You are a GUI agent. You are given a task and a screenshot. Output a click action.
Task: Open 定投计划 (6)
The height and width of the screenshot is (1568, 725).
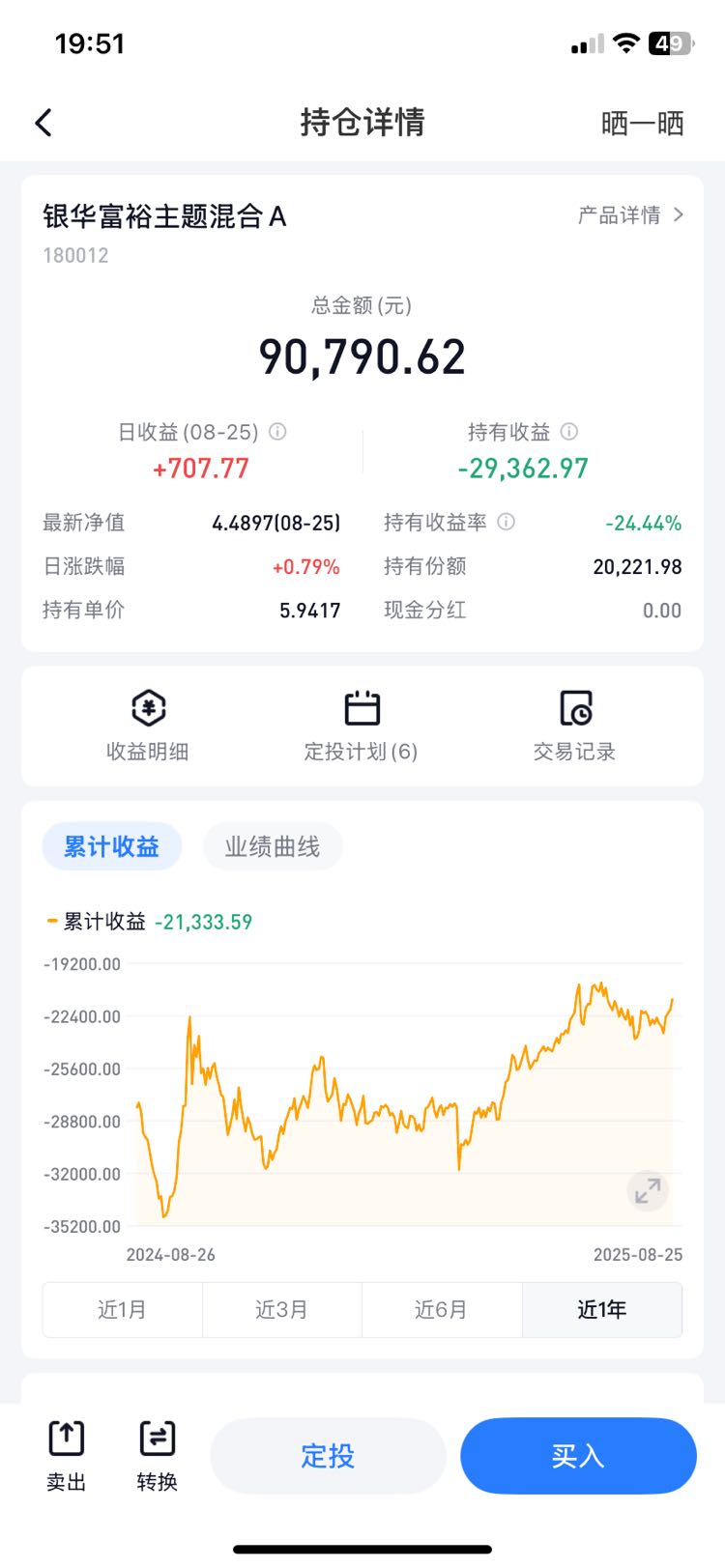[362, 726]
